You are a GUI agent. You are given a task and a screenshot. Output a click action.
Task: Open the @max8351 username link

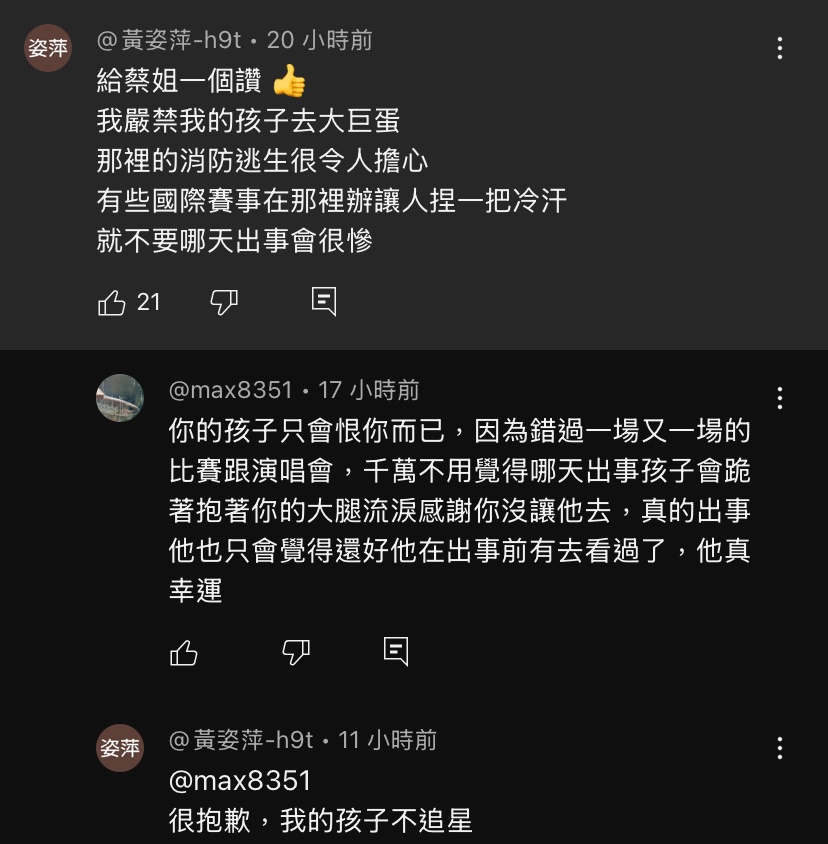tap(231, 390)
